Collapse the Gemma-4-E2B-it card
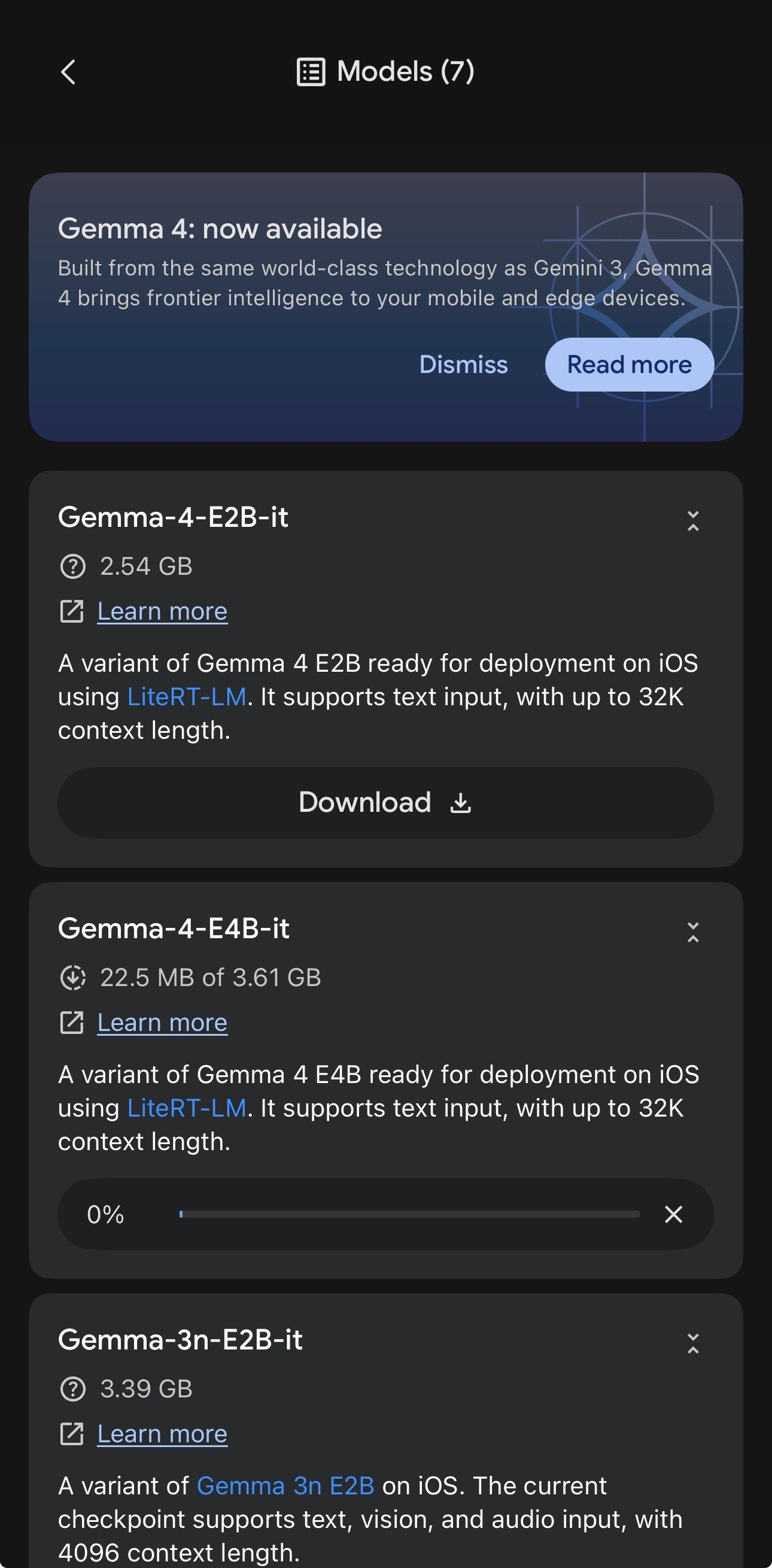Image resolution: width=772 pixels, height=1568 pixels. click(692, 521)
